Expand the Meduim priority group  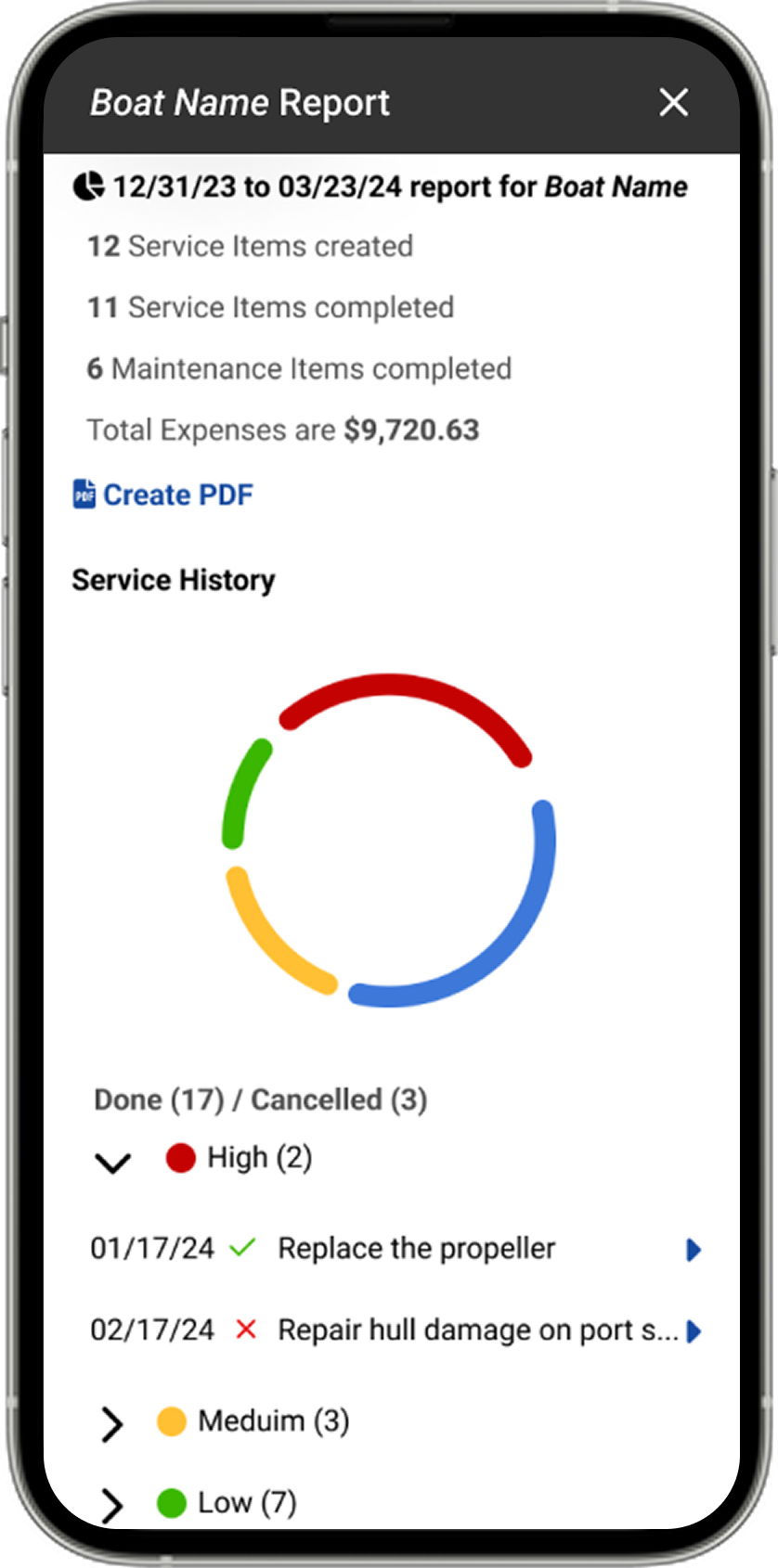tap(112, 1423)
